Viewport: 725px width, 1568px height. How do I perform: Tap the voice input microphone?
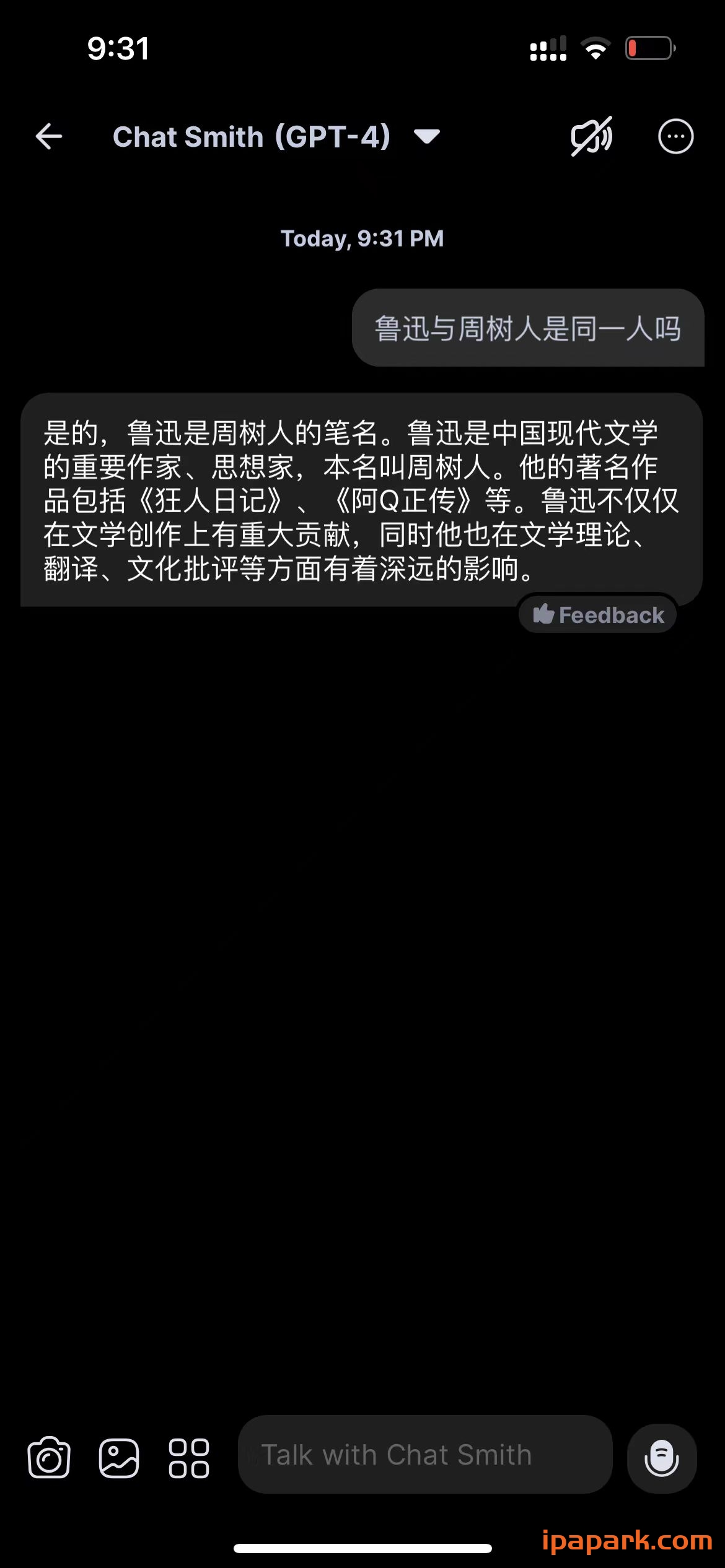(662, 1457)
